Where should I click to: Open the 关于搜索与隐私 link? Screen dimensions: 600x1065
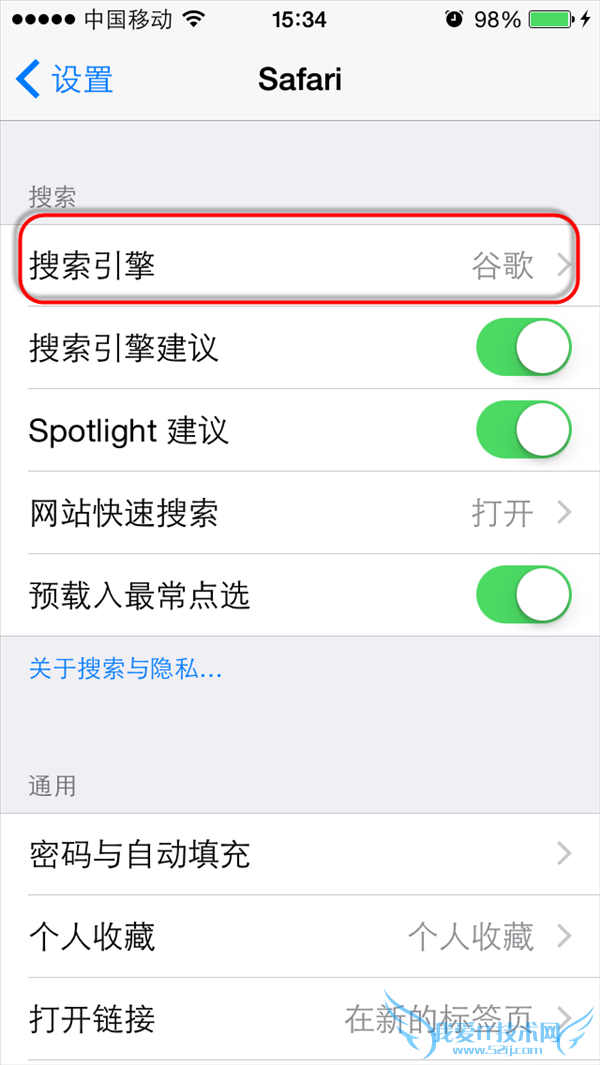click(126, 669)
